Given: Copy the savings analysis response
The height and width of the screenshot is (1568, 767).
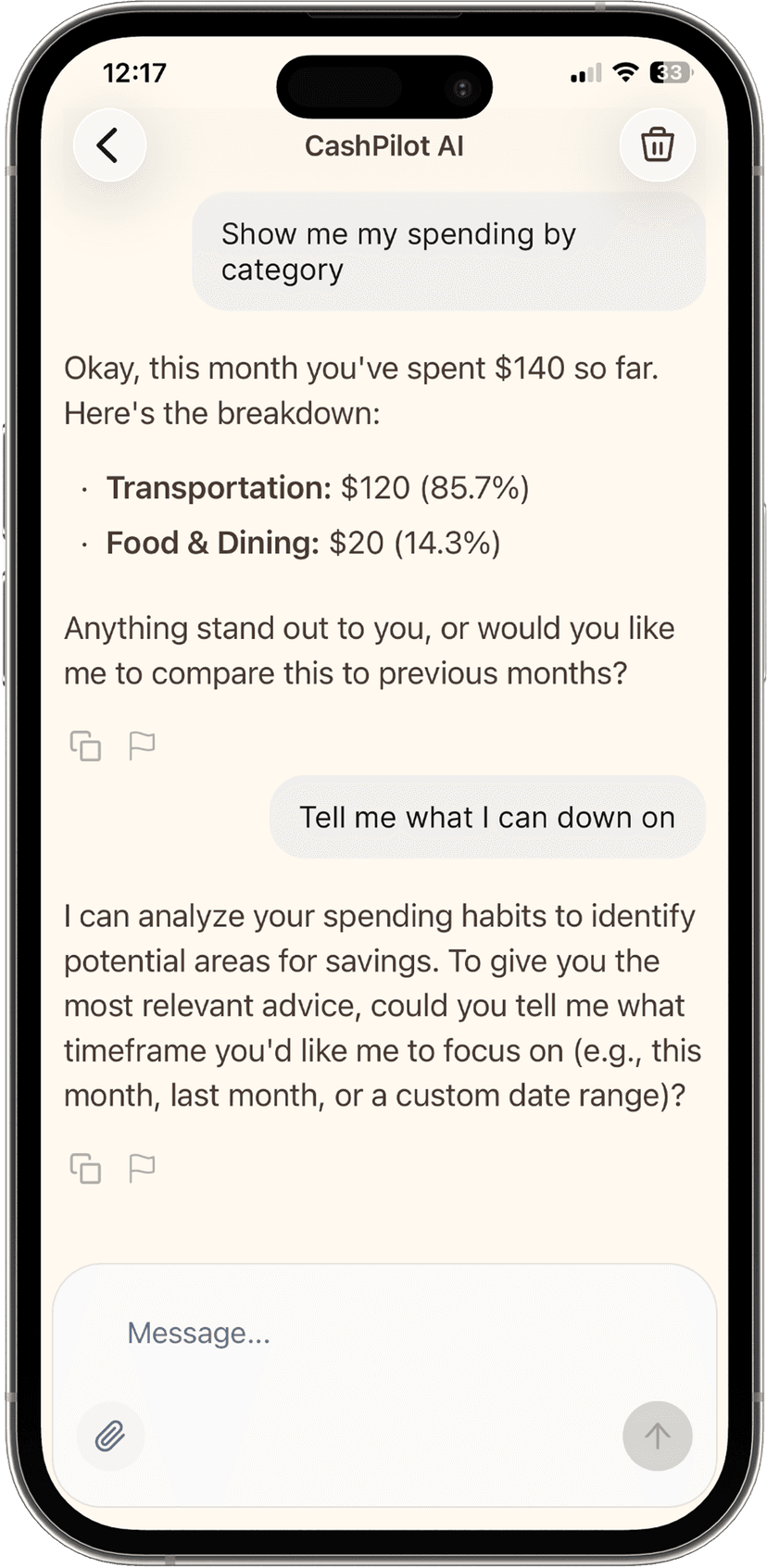Looking at the screenshot, I should 85,1169.
